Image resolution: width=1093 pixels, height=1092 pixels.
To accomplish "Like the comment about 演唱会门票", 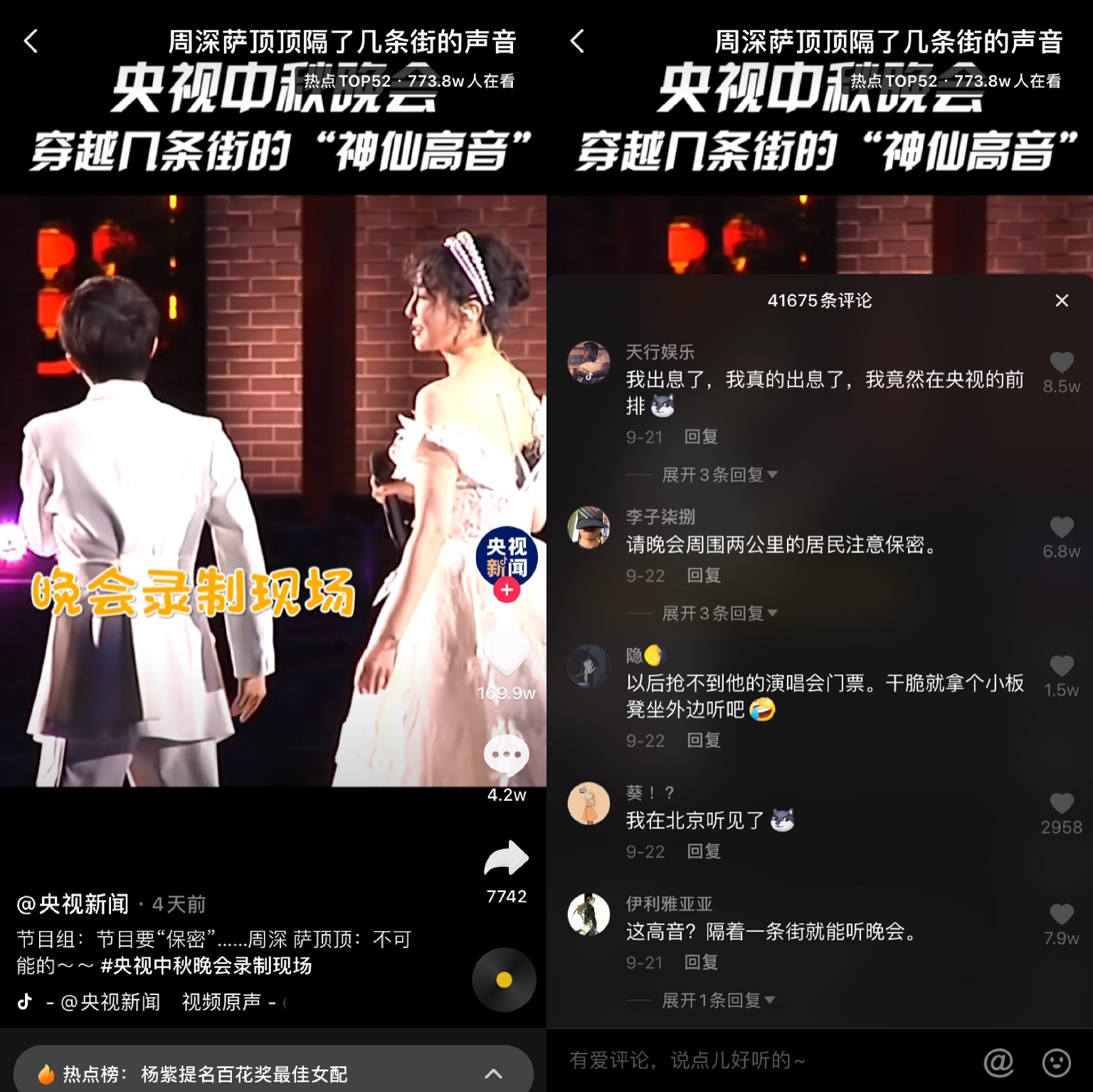I will pos(1062,666).
